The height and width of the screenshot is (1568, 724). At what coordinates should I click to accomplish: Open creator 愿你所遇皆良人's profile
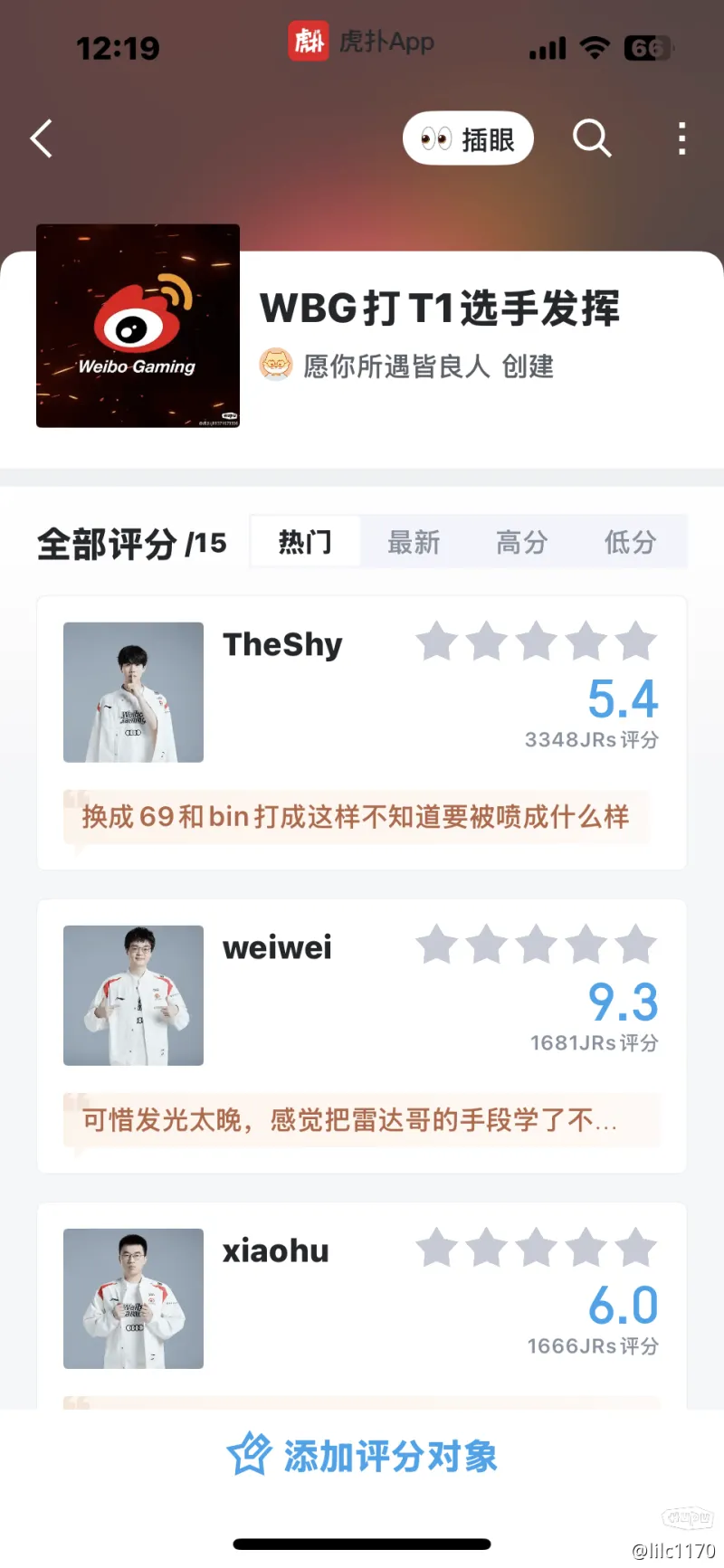pos(395,366)
